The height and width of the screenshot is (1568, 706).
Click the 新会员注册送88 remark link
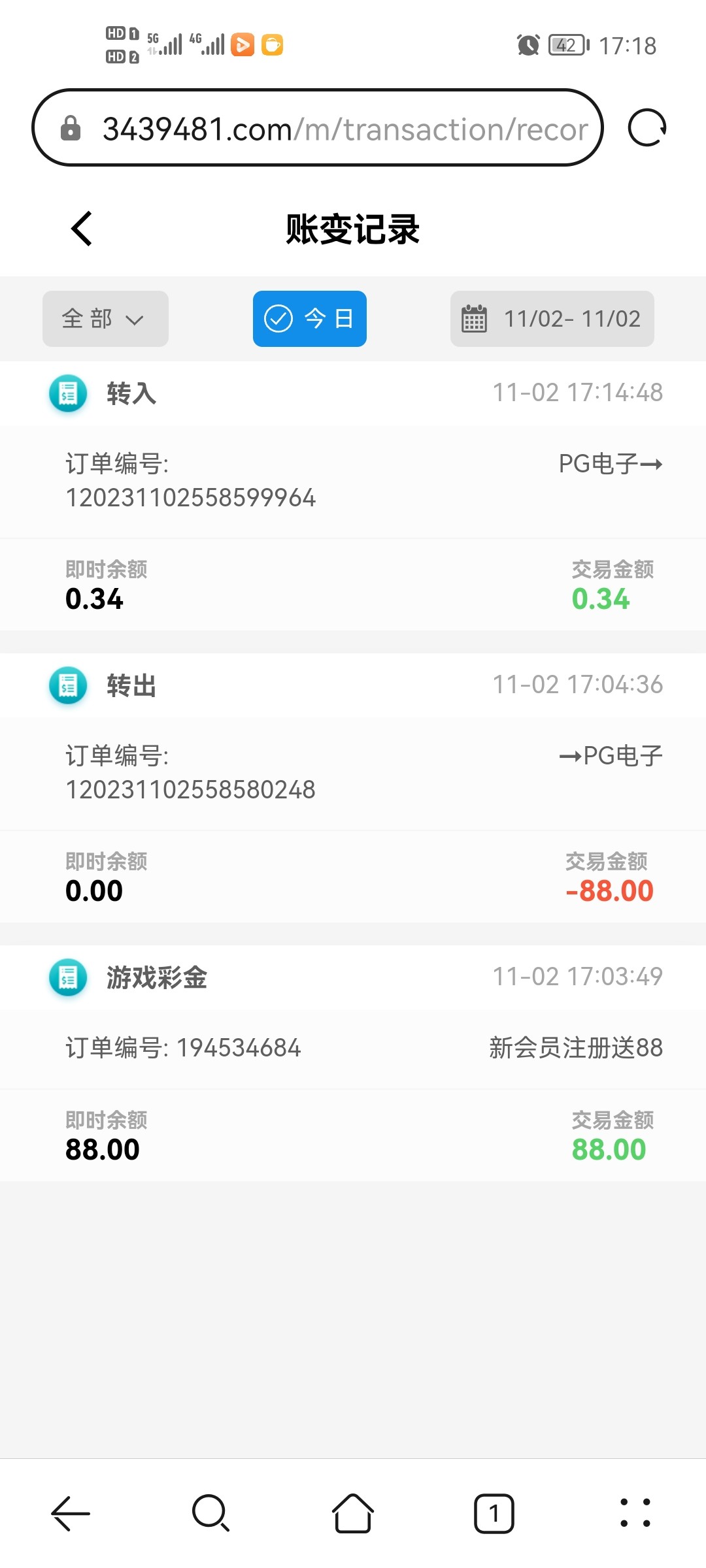(574, 1048)
